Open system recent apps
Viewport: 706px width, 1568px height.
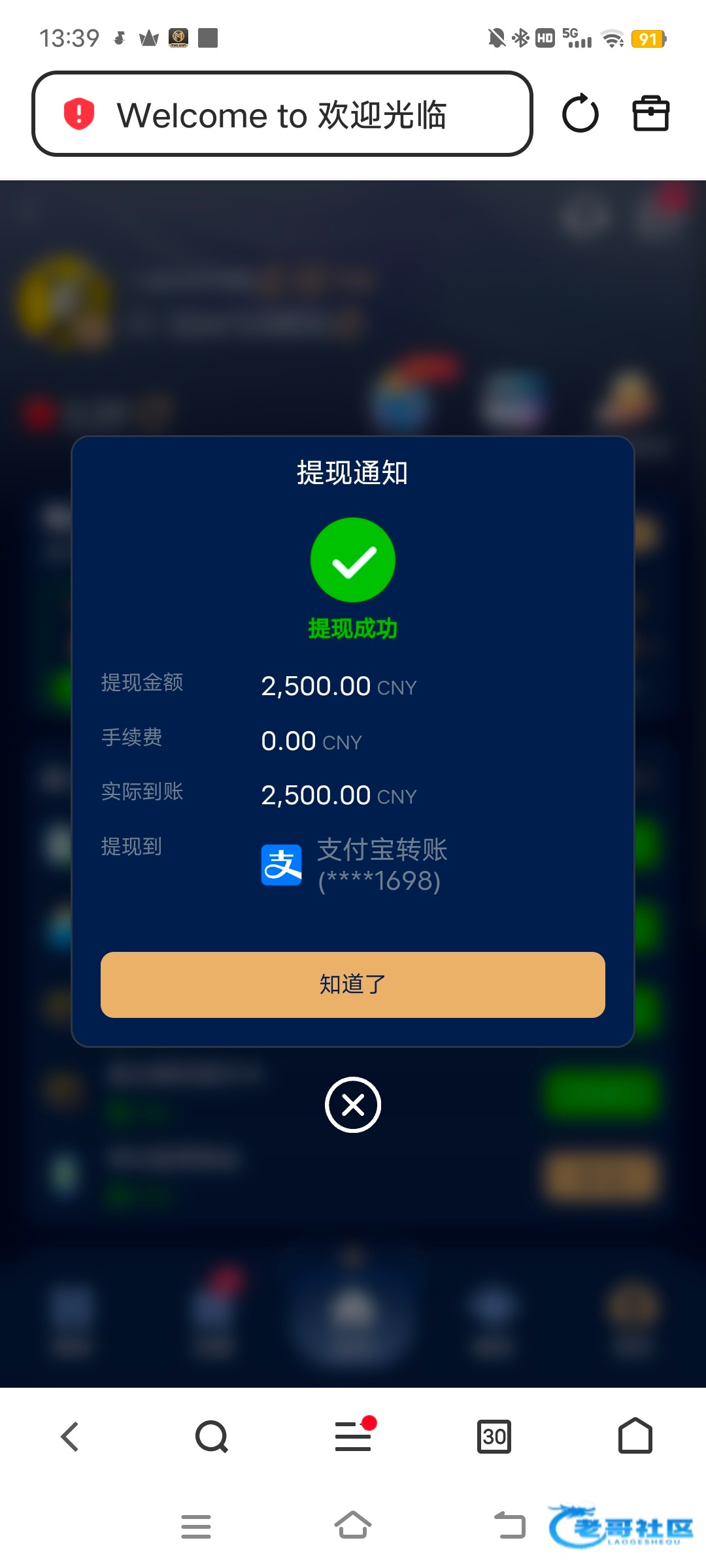pos(196,1526)
